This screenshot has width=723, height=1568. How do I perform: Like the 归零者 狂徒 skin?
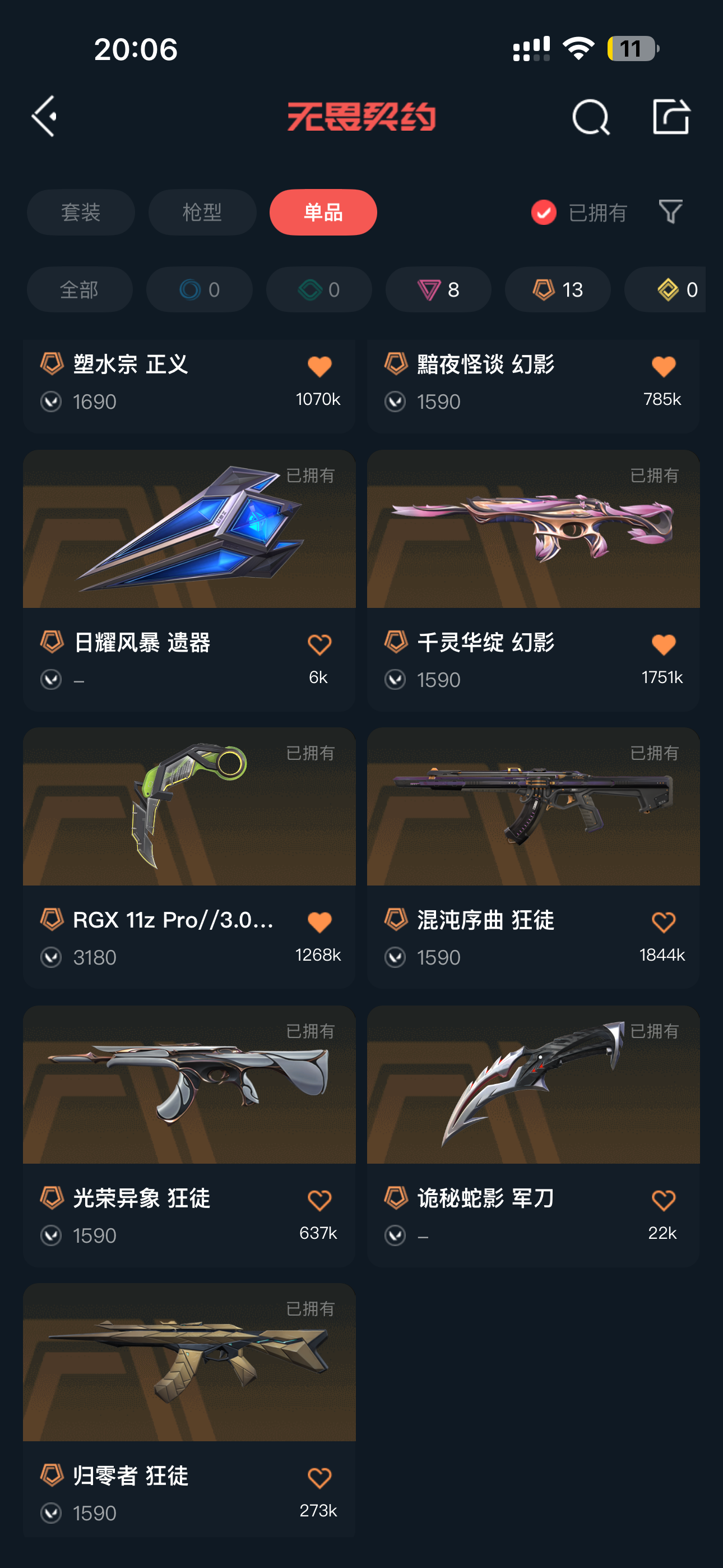coord(319,1478)
